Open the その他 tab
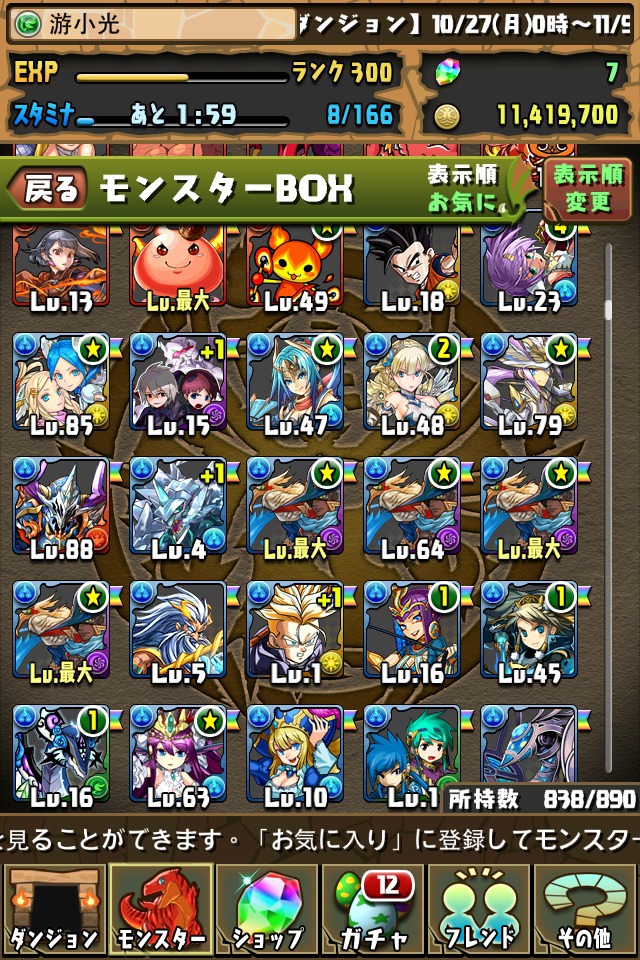640x960 pixels. [x=586, y=910]
